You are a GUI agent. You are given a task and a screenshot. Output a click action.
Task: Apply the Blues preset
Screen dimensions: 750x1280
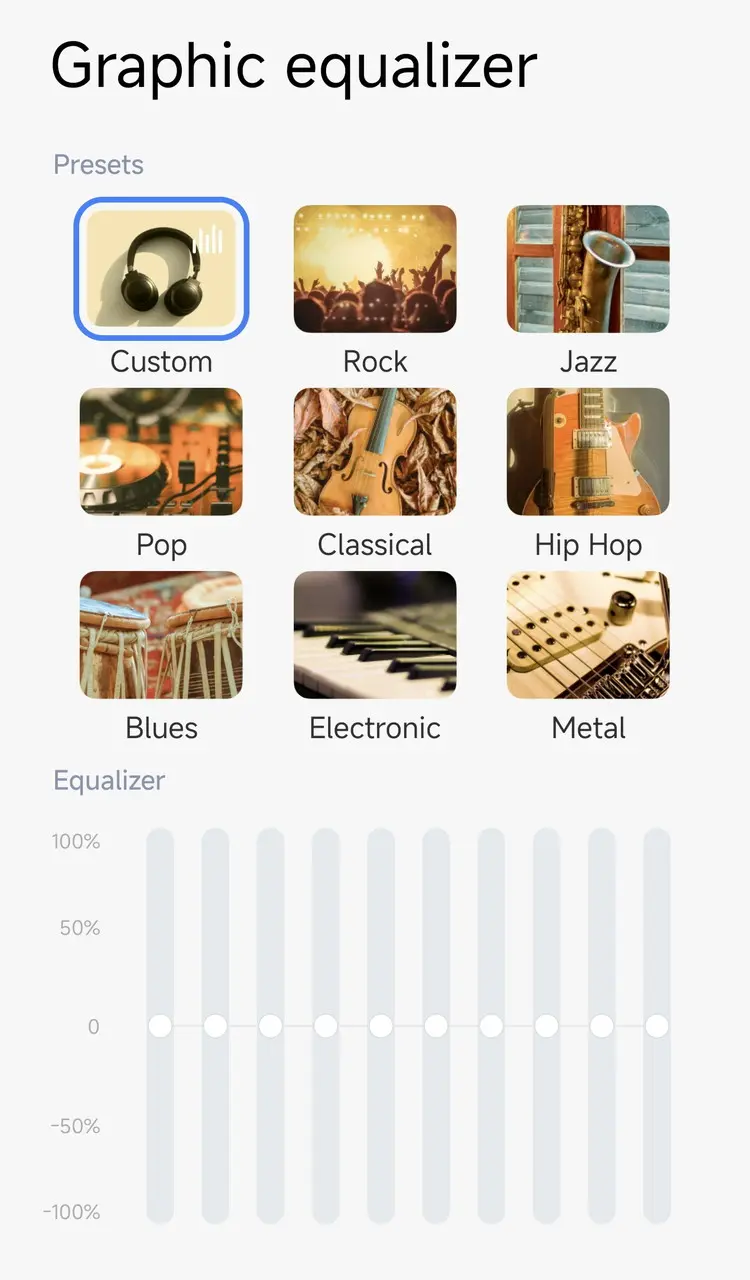point(161,635)
